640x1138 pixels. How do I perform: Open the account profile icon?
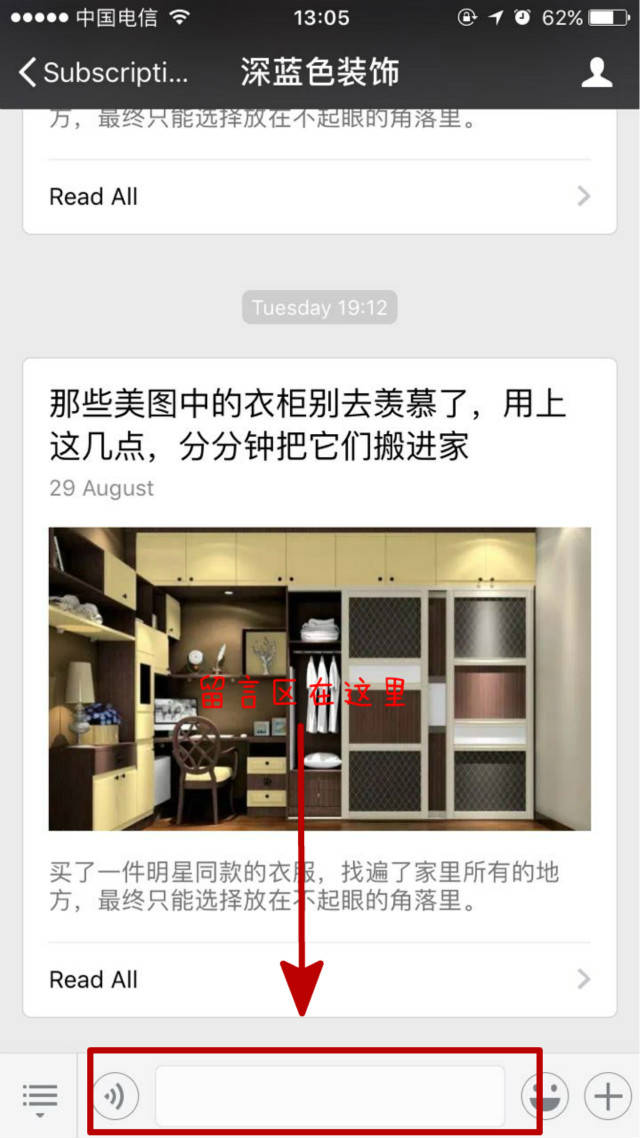(x=596, y=73)
